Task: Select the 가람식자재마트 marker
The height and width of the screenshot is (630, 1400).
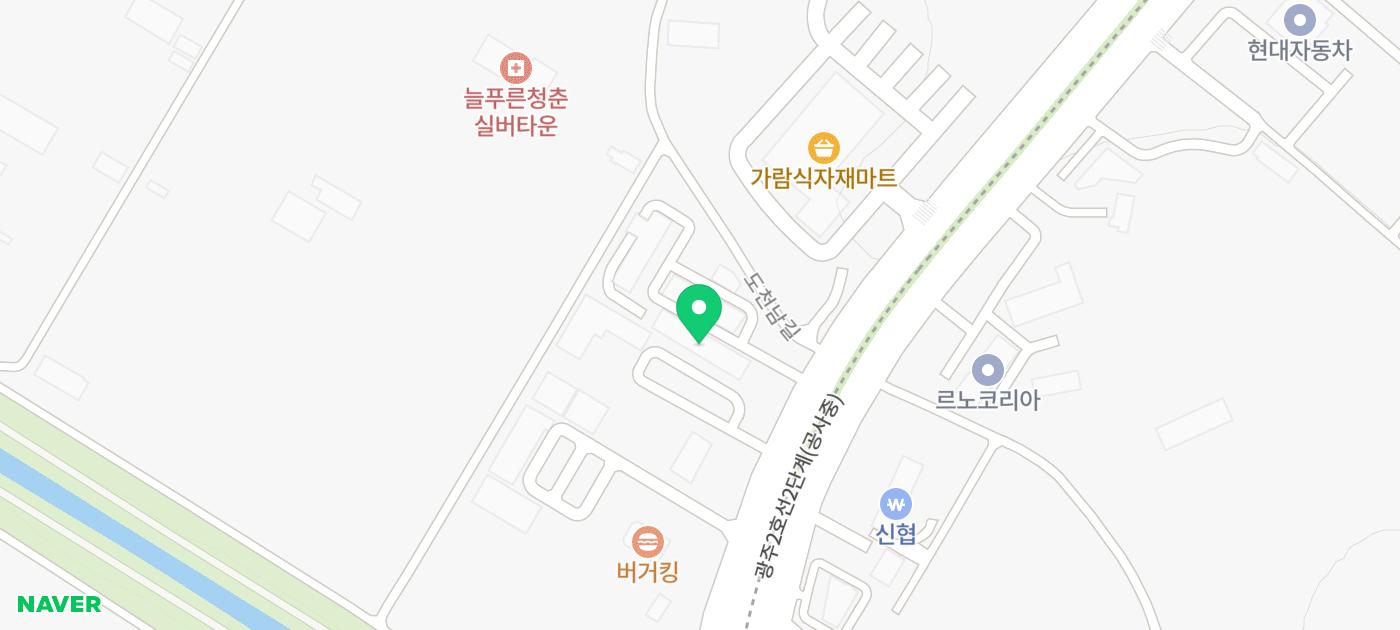Action: point(823,149)
